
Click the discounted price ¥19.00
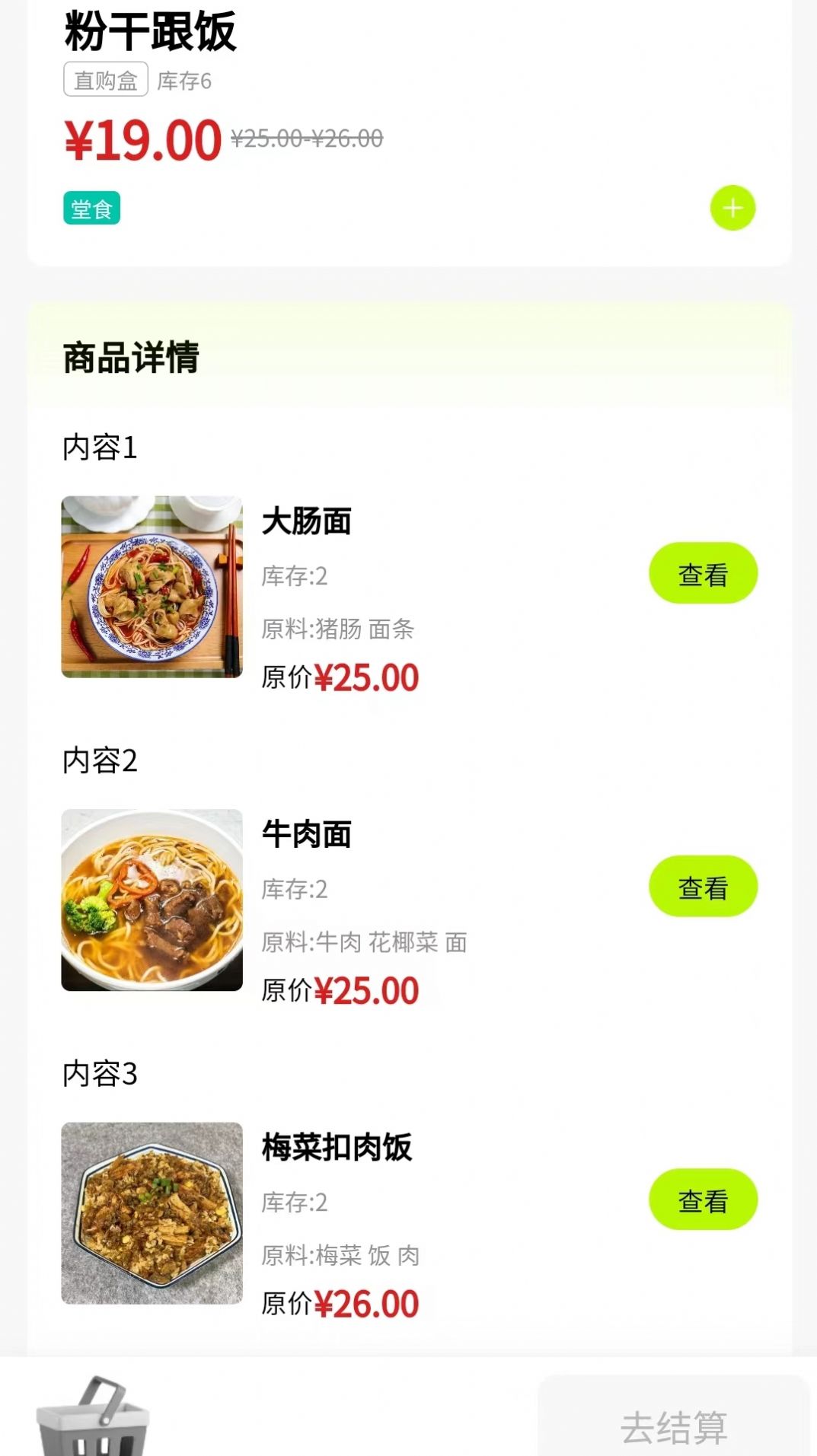pos(141,139)
